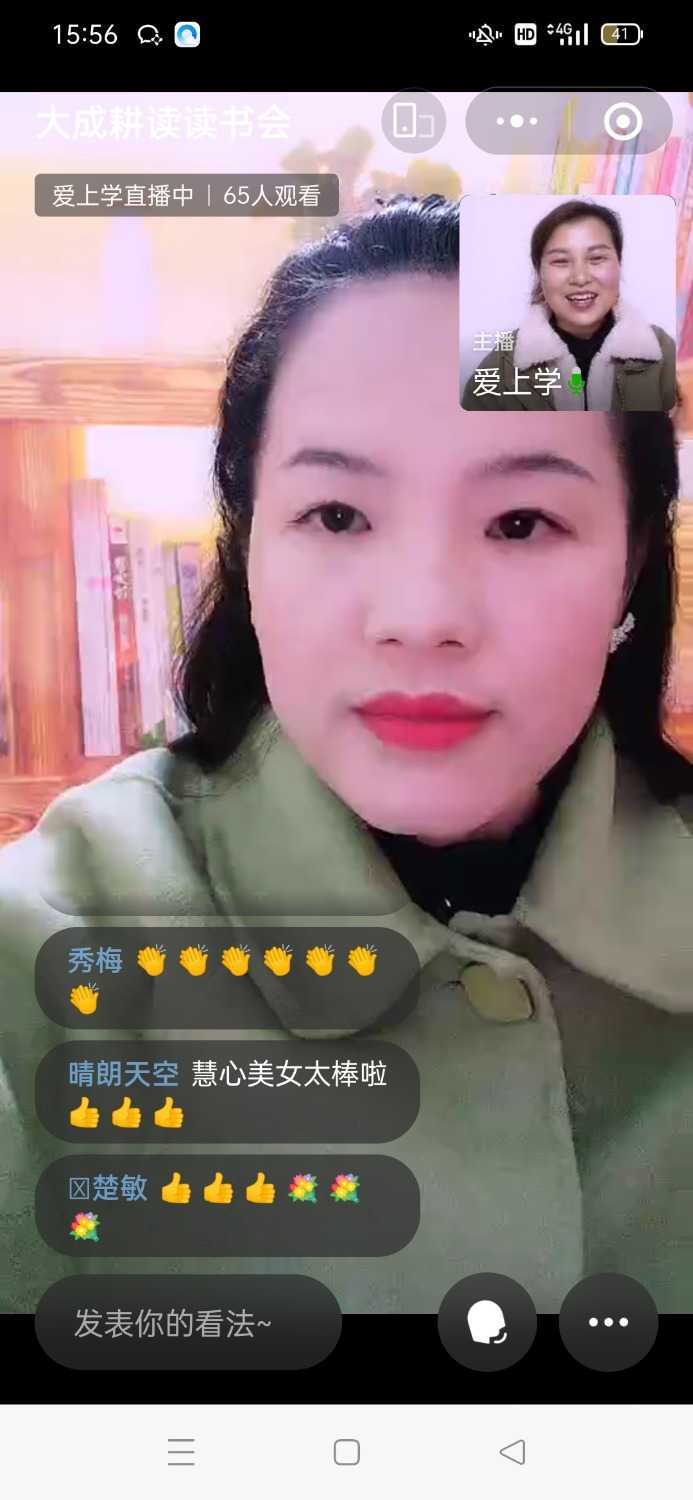Open recent apps from navigation bar

click(181, 1452)
